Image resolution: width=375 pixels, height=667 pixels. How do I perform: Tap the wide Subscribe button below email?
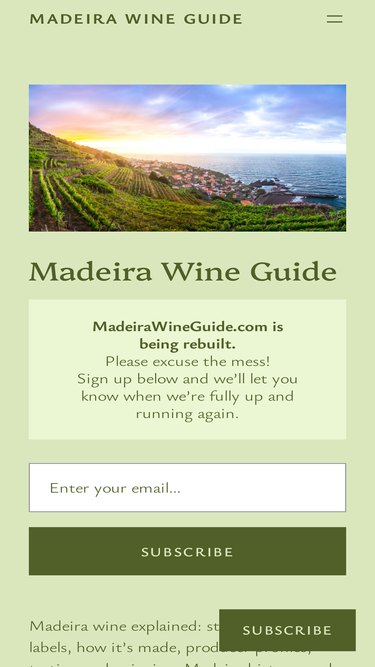(187, 551)
